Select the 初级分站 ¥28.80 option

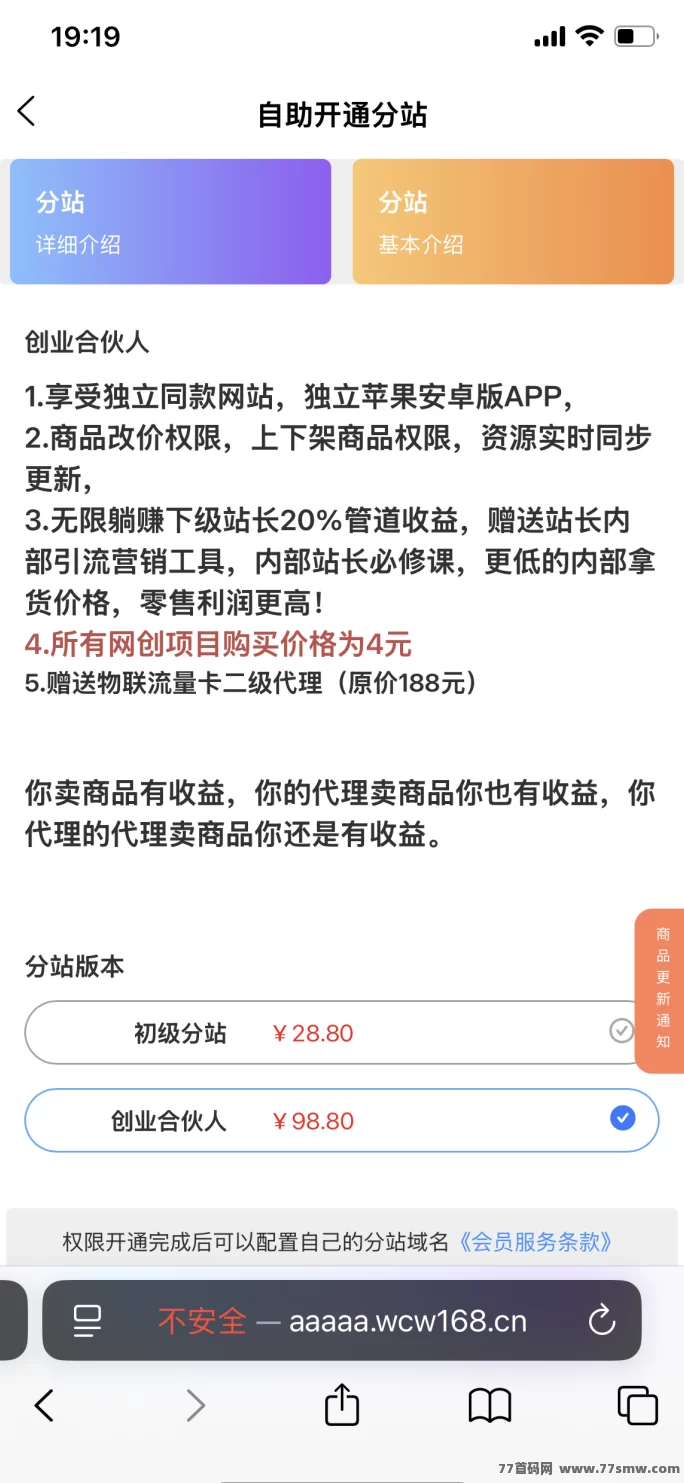pyautogui.click(x=341, y=1033)
